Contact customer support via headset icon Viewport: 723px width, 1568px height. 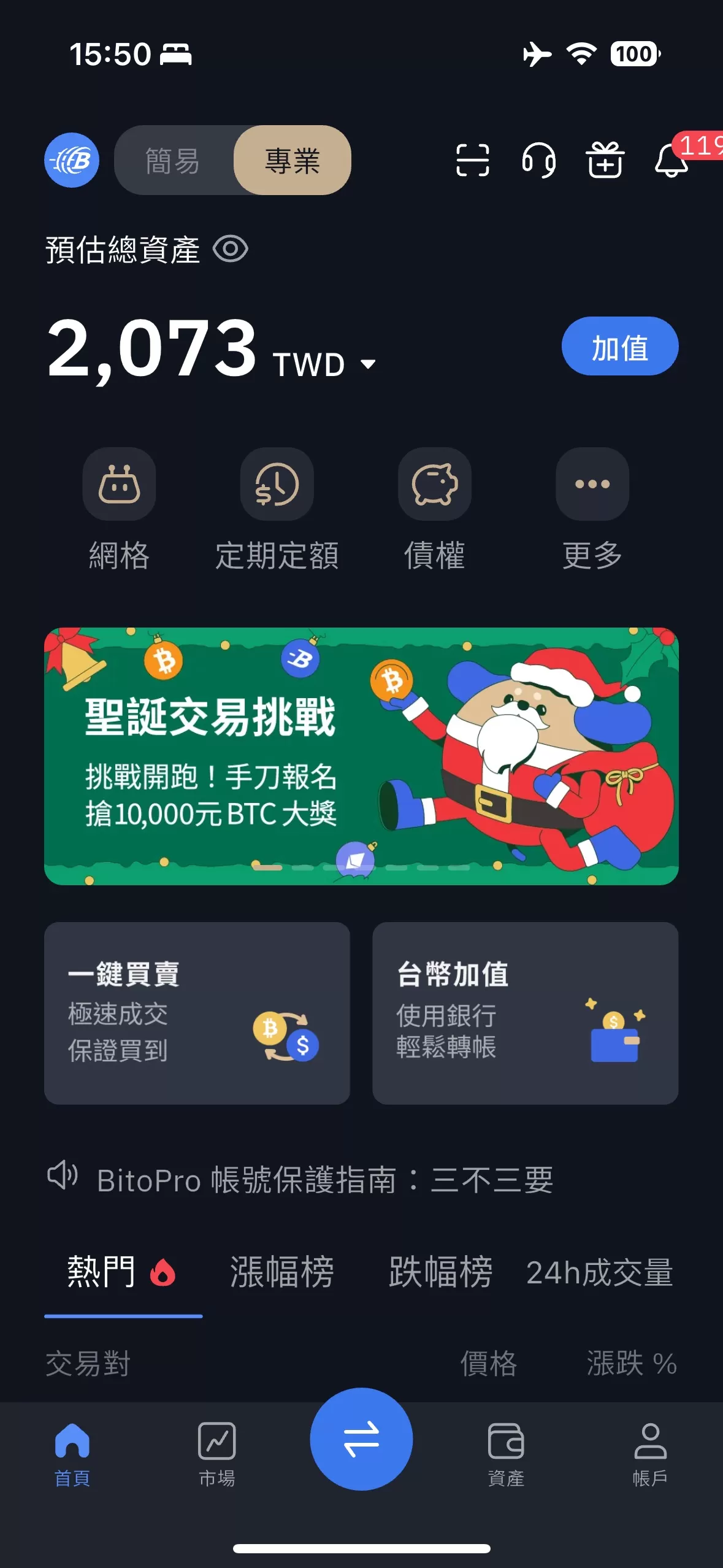click(x=538, y=161)
